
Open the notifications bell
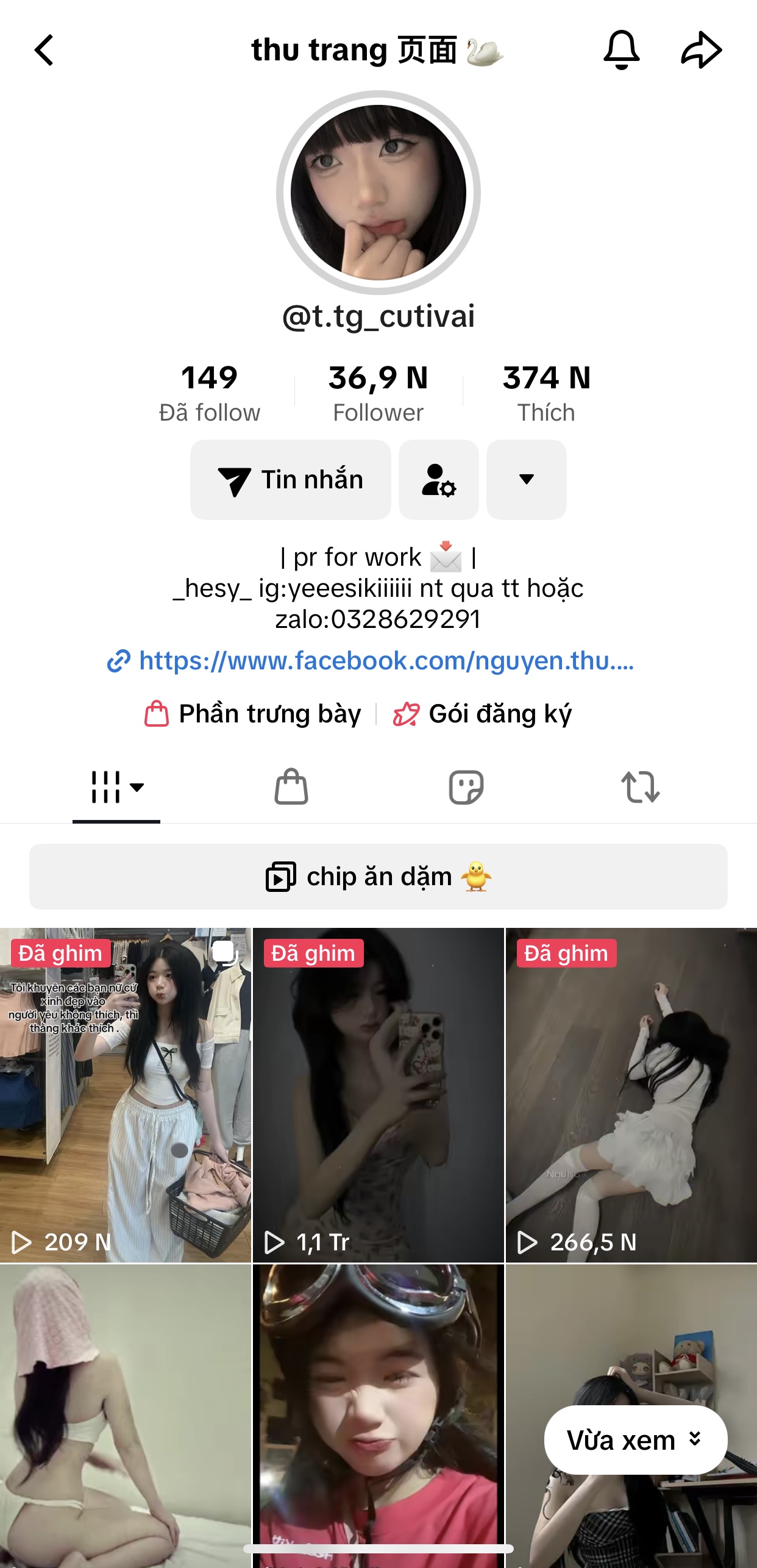[x=621, y=50]
